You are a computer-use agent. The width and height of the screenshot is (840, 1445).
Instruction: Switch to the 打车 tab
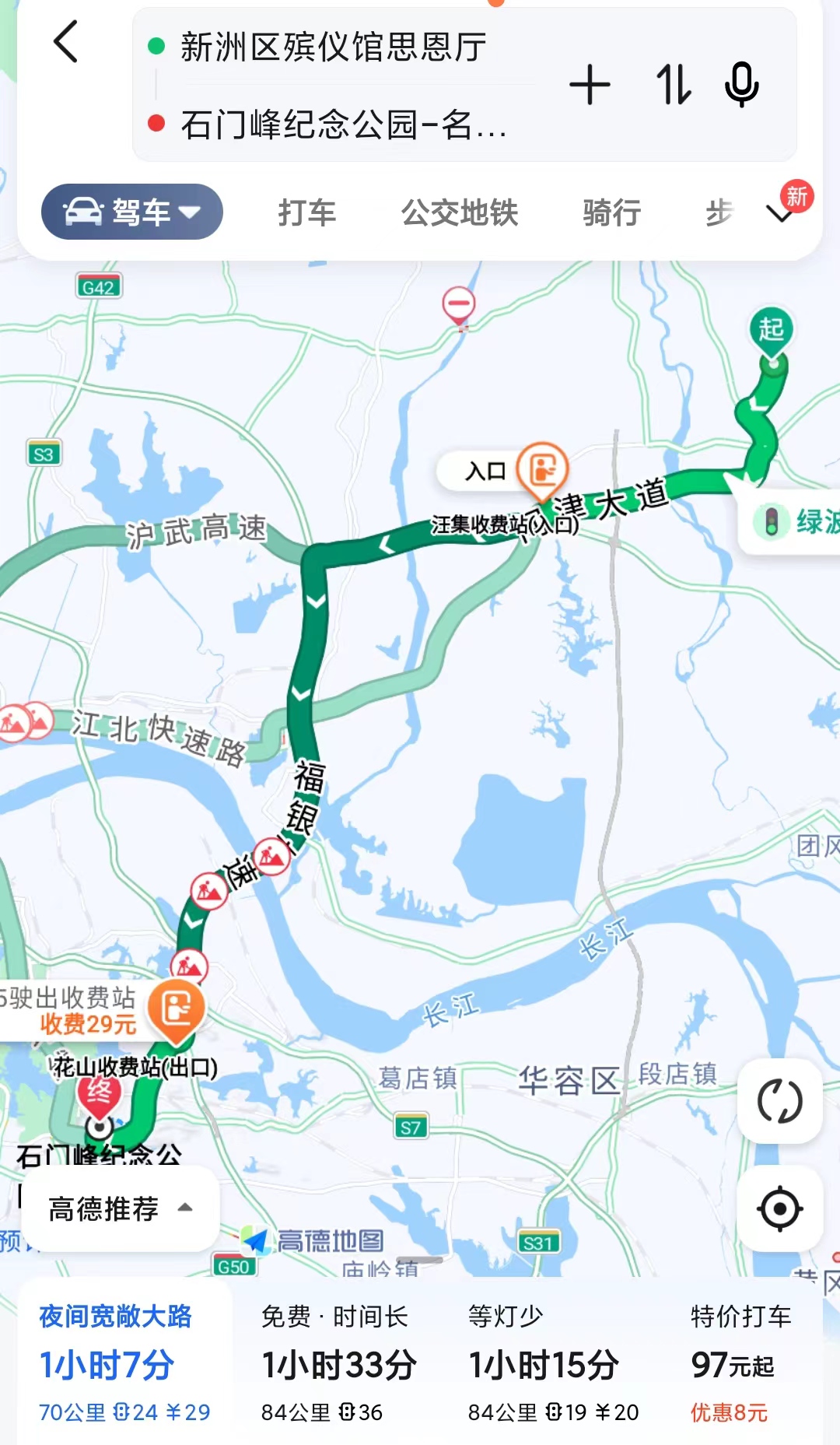coord(307,214)
